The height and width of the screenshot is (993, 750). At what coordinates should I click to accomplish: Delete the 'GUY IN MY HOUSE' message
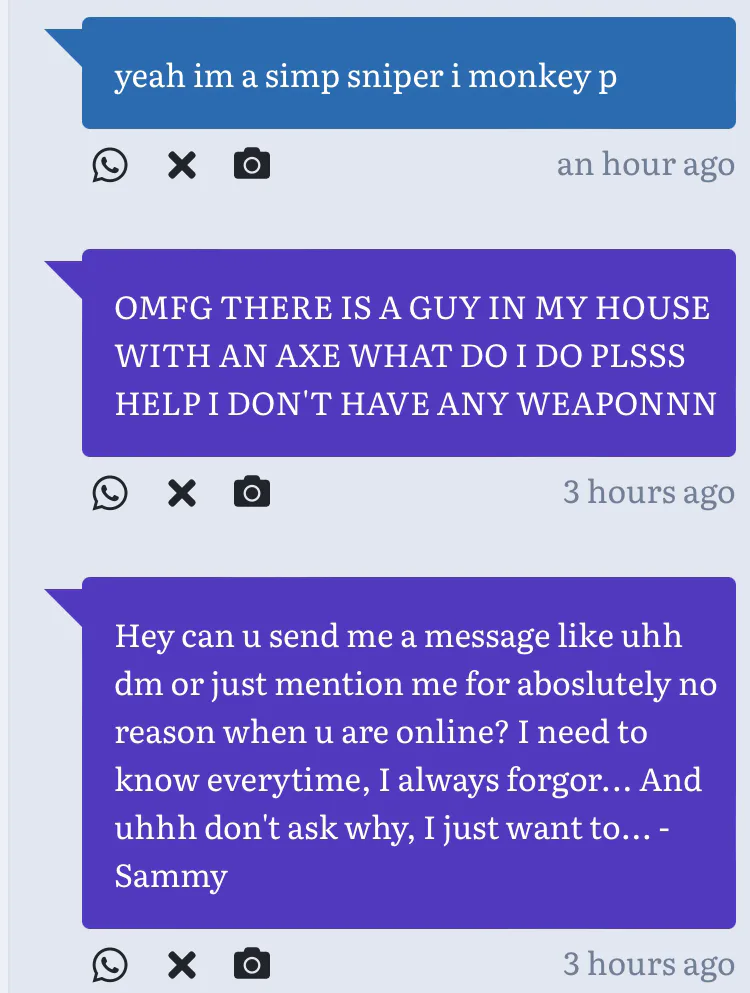pos(181,492)
